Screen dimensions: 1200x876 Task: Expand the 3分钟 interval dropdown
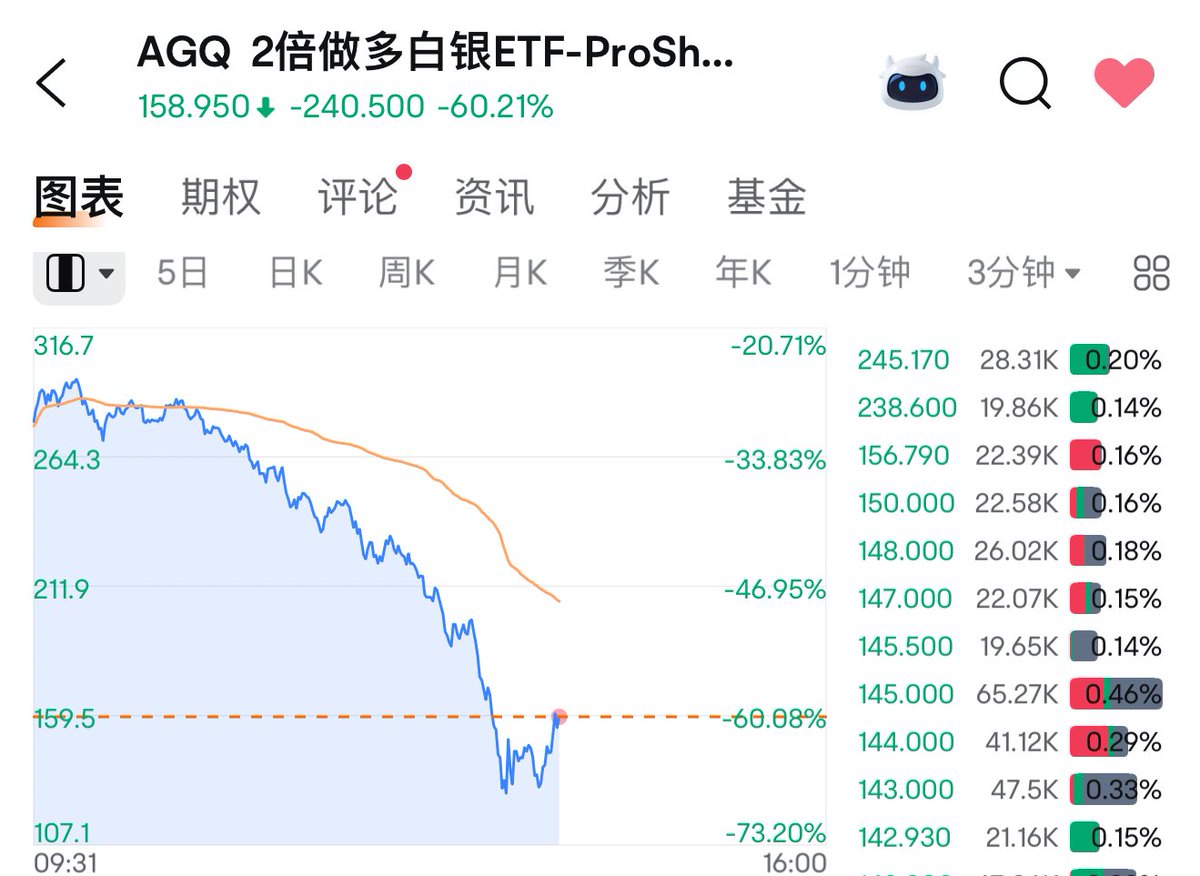pos(1024,273)
